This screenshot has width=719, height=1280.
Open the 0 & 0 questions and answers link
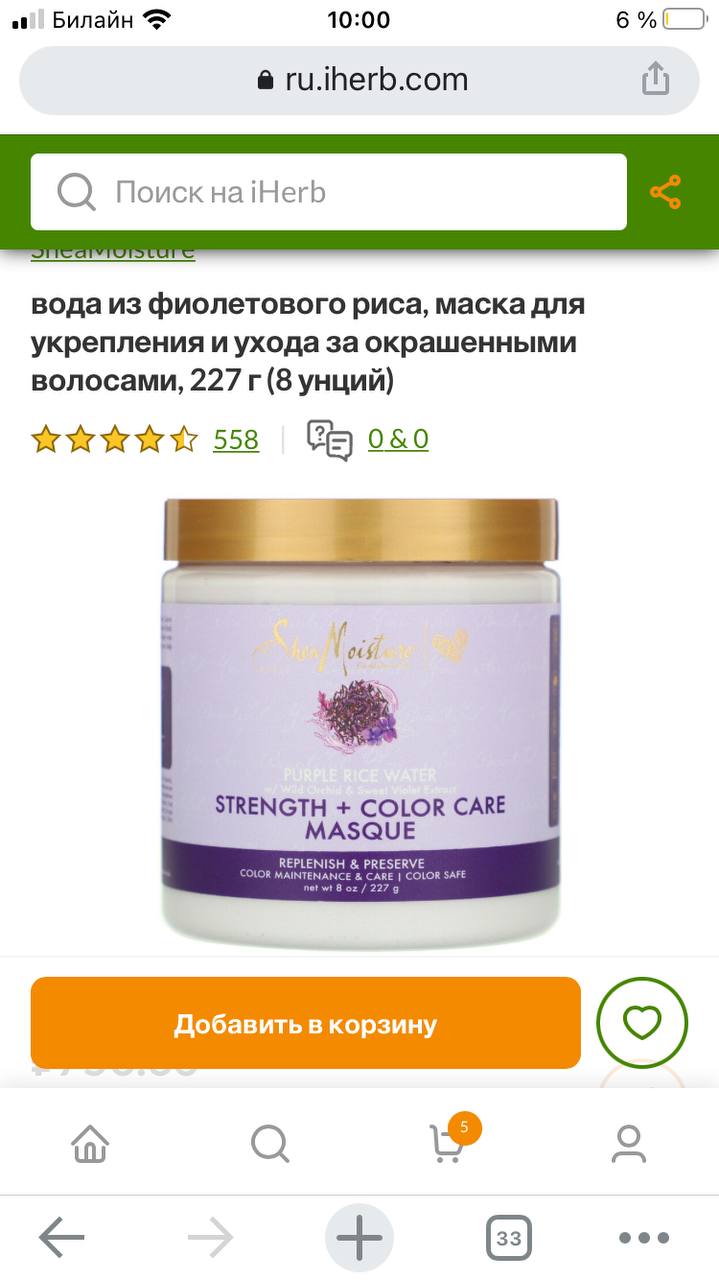click(398, 439)
